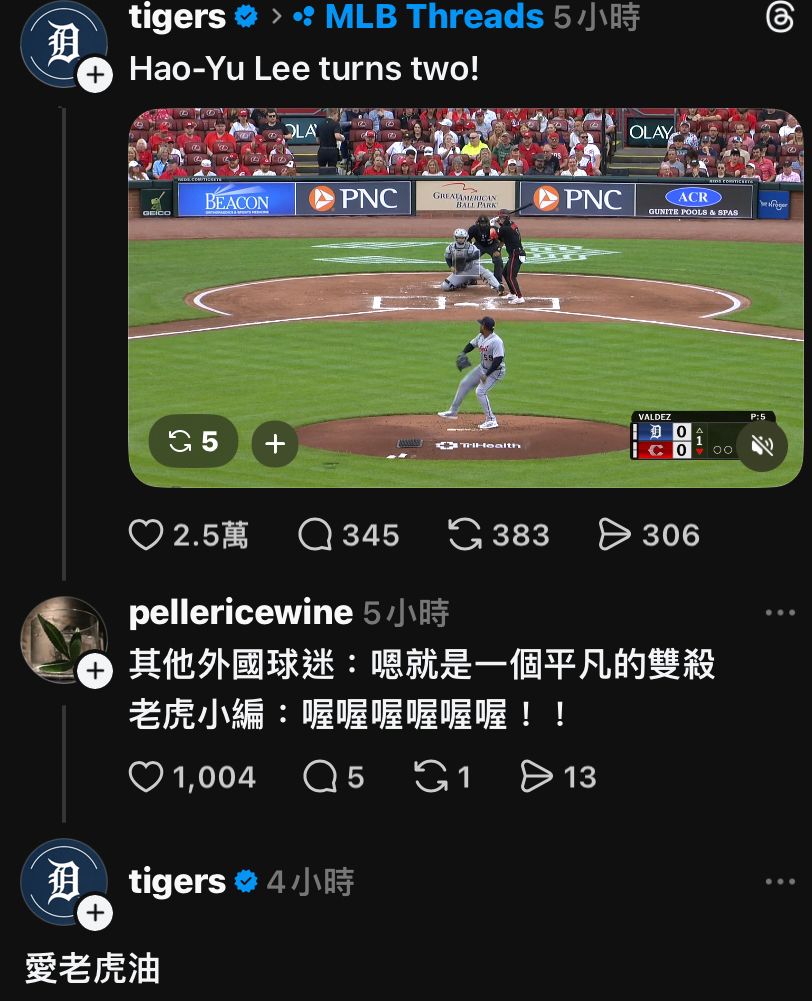Share the tigers post showing 306
Viewport: 812px width, 1001px height.
[614, 536]
